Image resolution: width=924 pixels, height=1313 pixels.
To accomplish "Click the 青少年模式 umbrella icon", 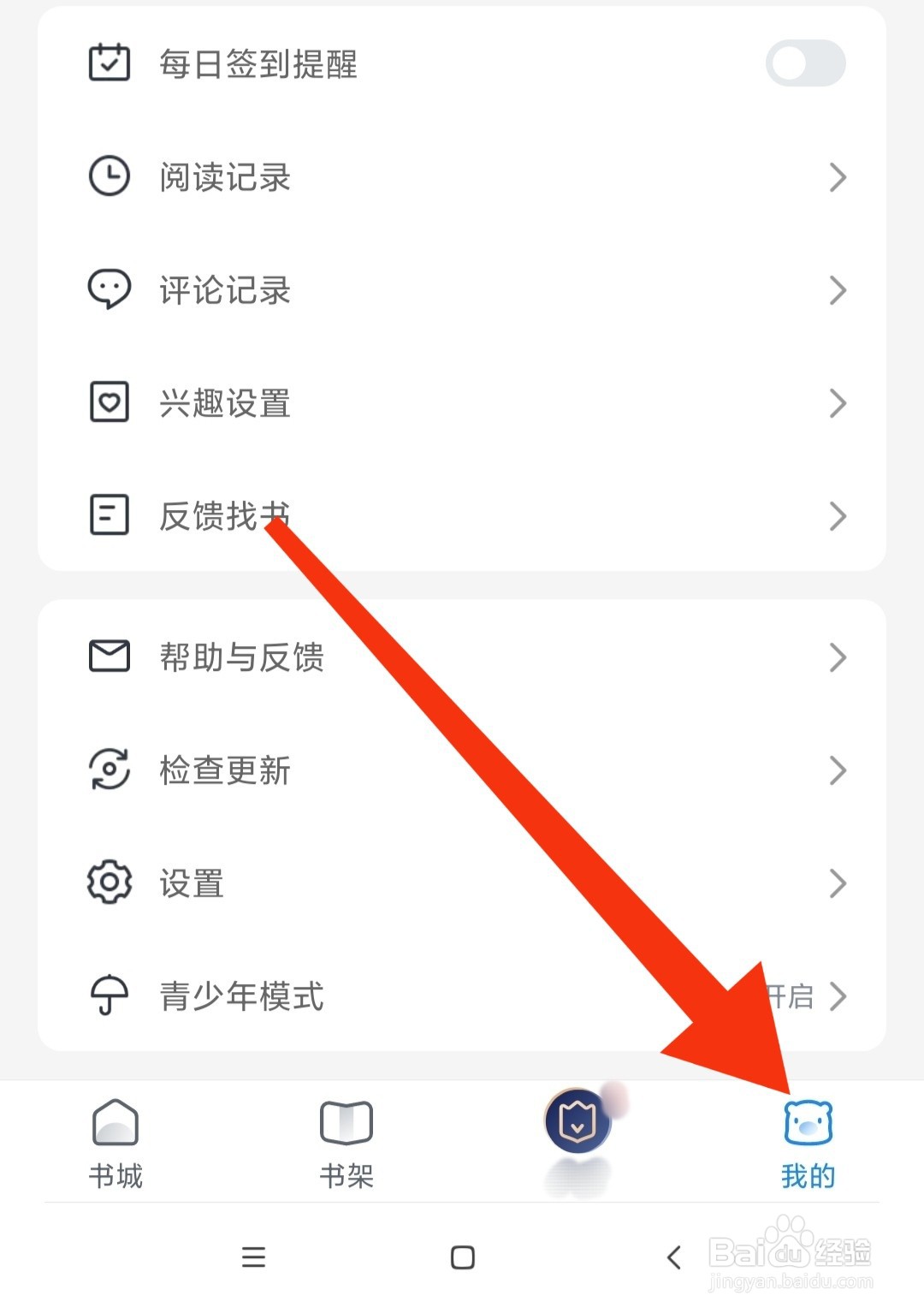I will (108, 995).
